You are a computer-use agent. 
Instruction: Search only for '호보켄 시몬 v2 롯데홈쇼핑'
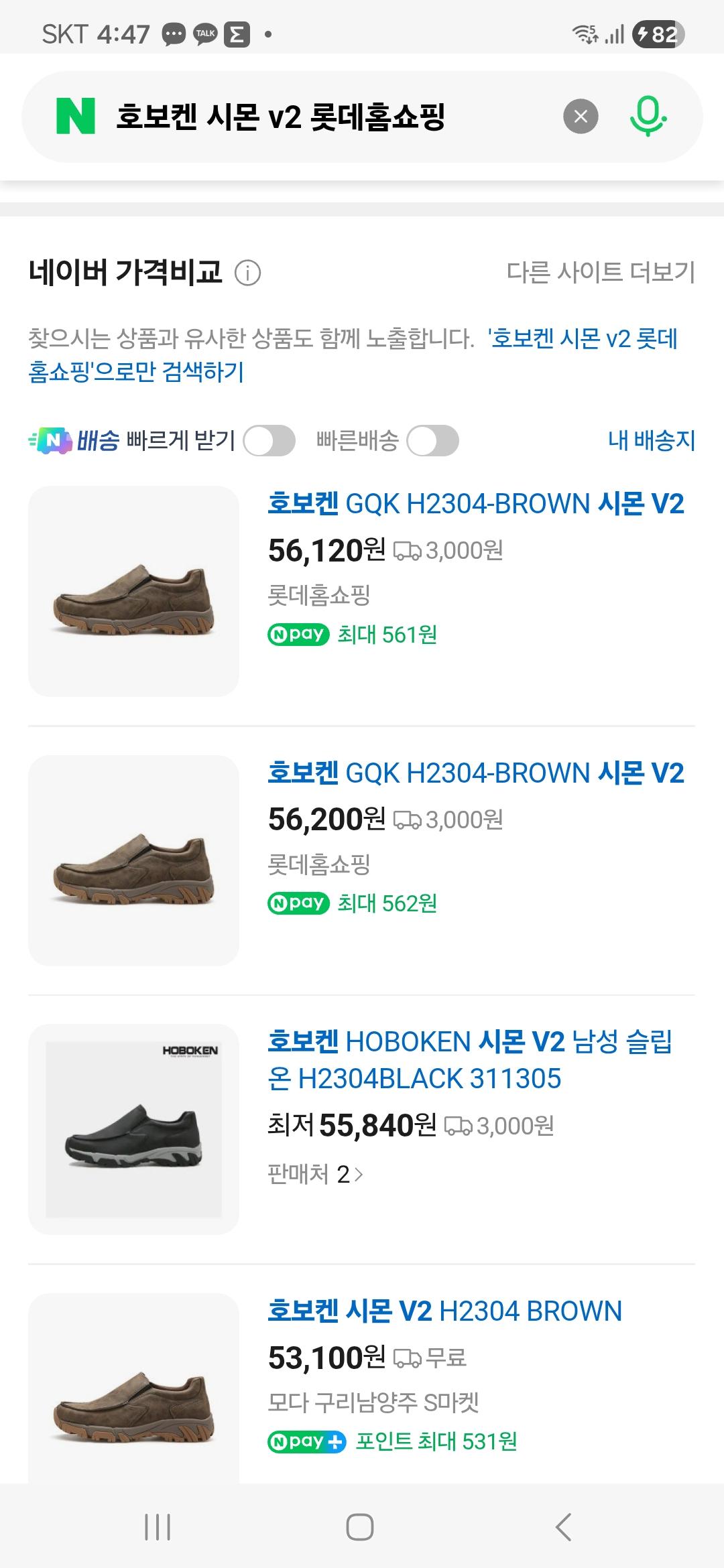pyautogui.click(x=353, y=354)
